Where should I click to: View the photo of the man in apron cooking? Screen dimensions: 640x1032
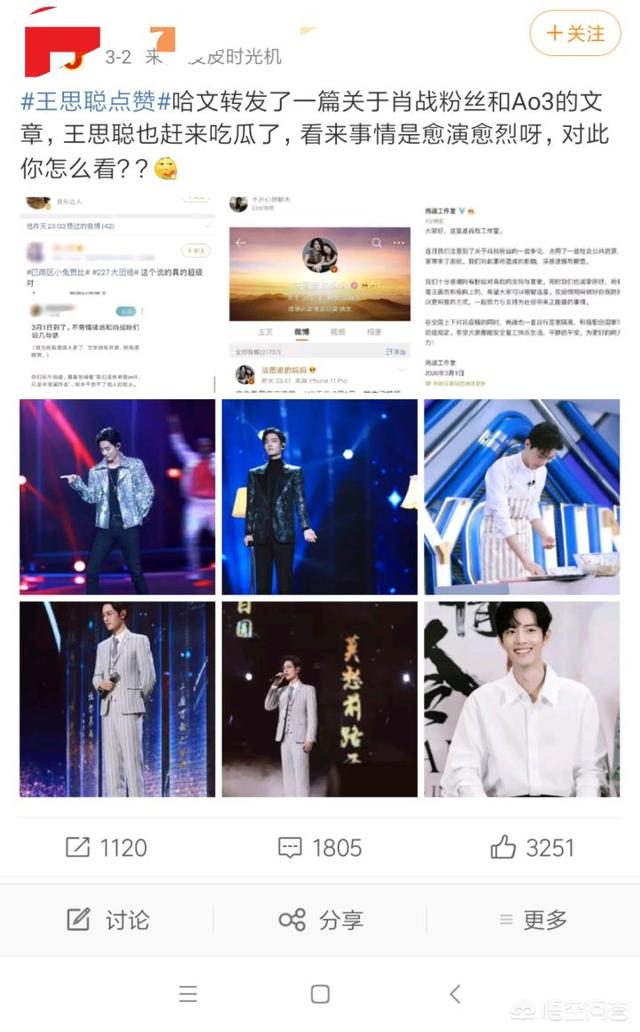521,497
